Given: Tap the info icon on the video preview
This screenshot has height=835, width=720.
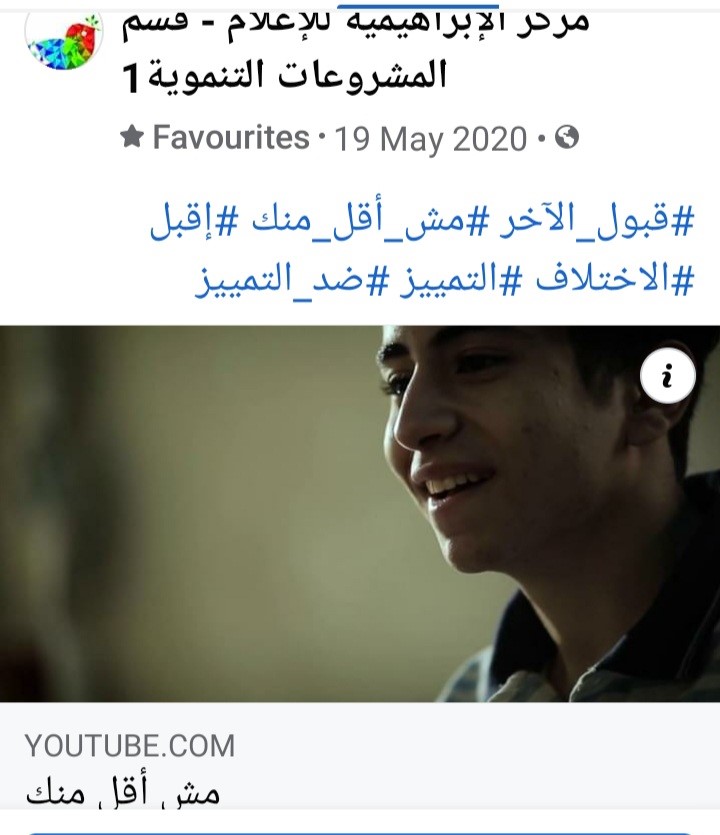Looking at the screenshot, I should pos(667,376).
